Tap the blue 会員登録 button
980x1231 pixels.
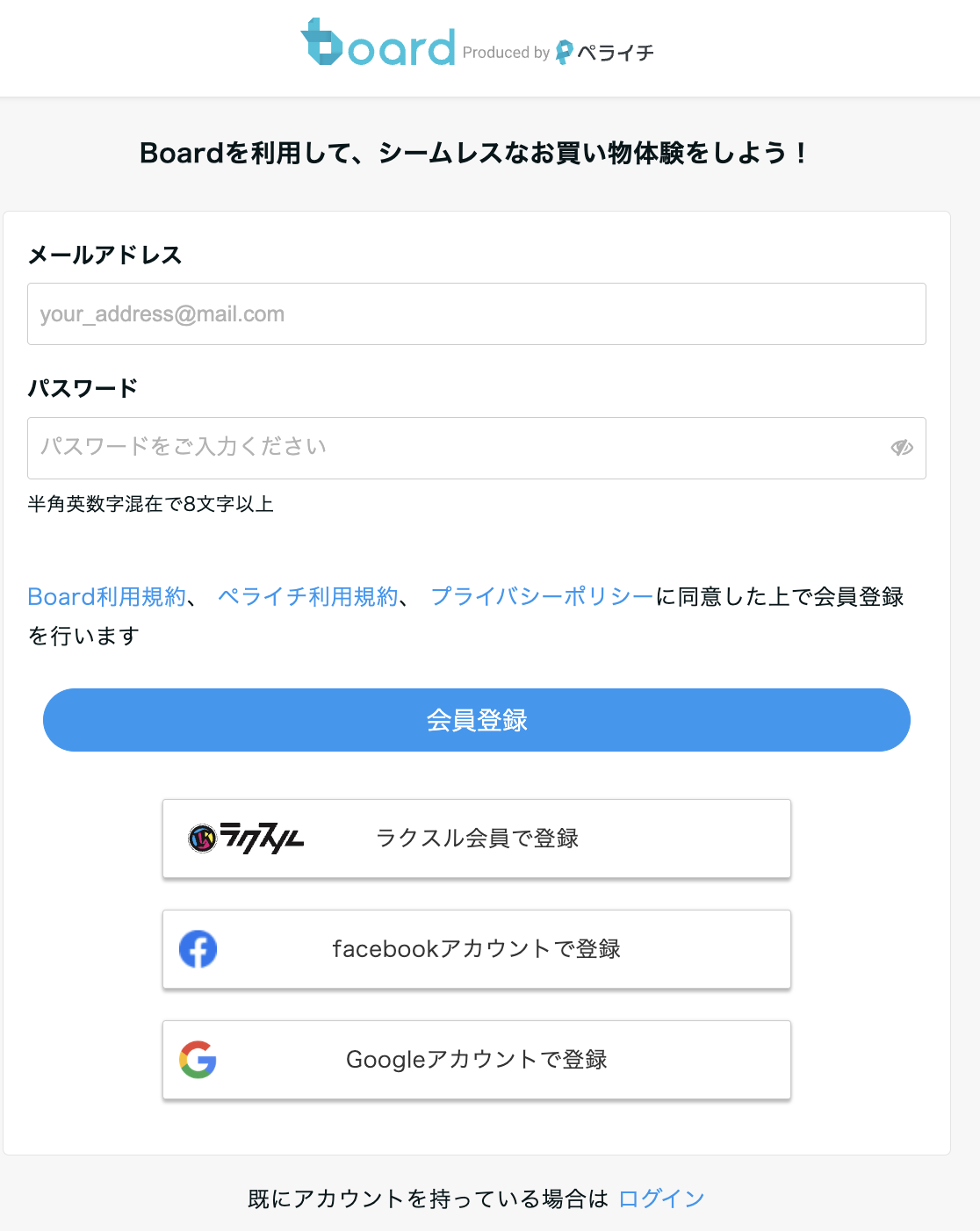pos(476,720)
